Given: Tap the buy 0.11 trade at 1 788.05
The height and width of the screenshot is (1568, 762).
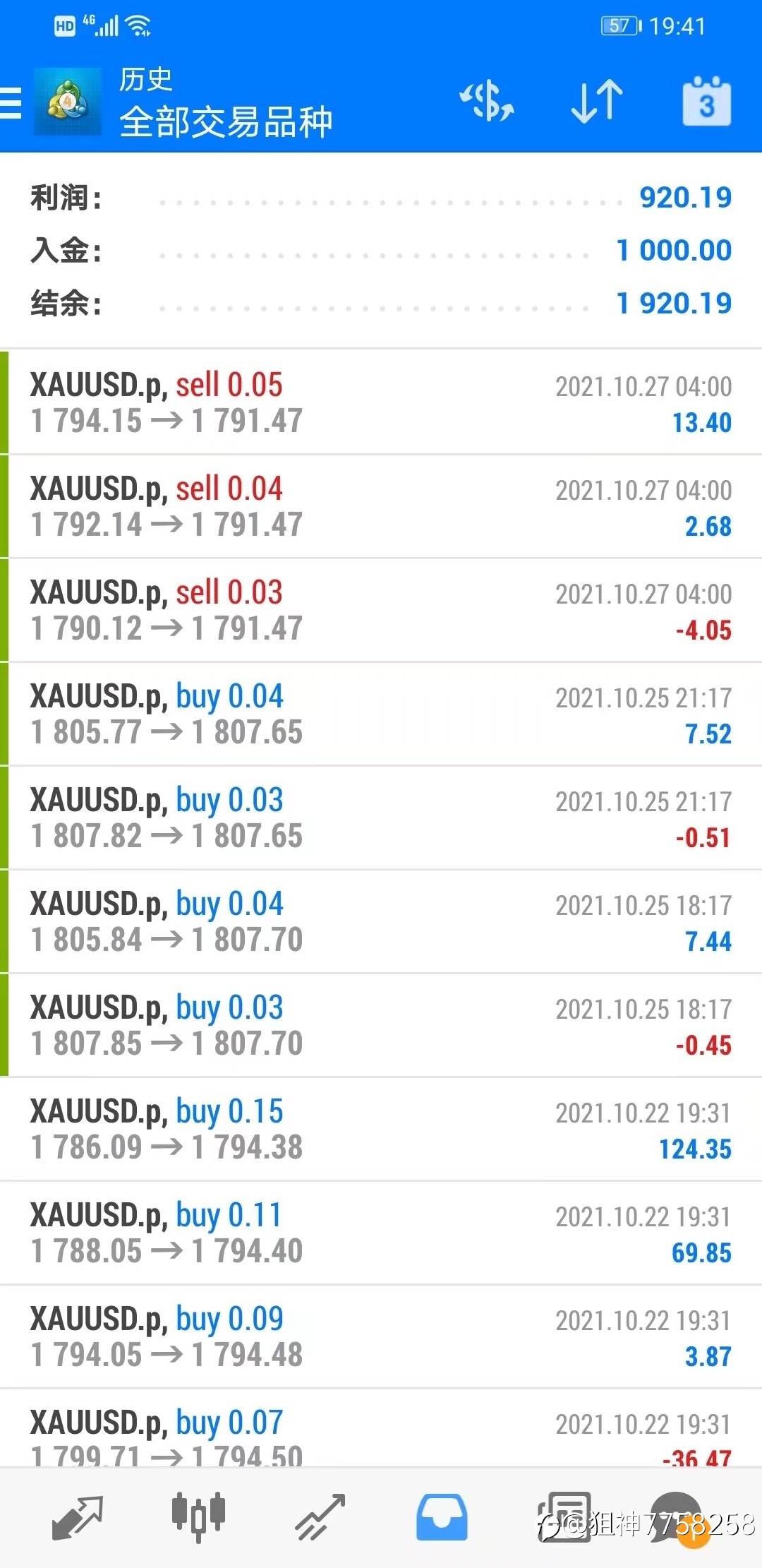Looking at the screenshot, I should point(381,1233).
